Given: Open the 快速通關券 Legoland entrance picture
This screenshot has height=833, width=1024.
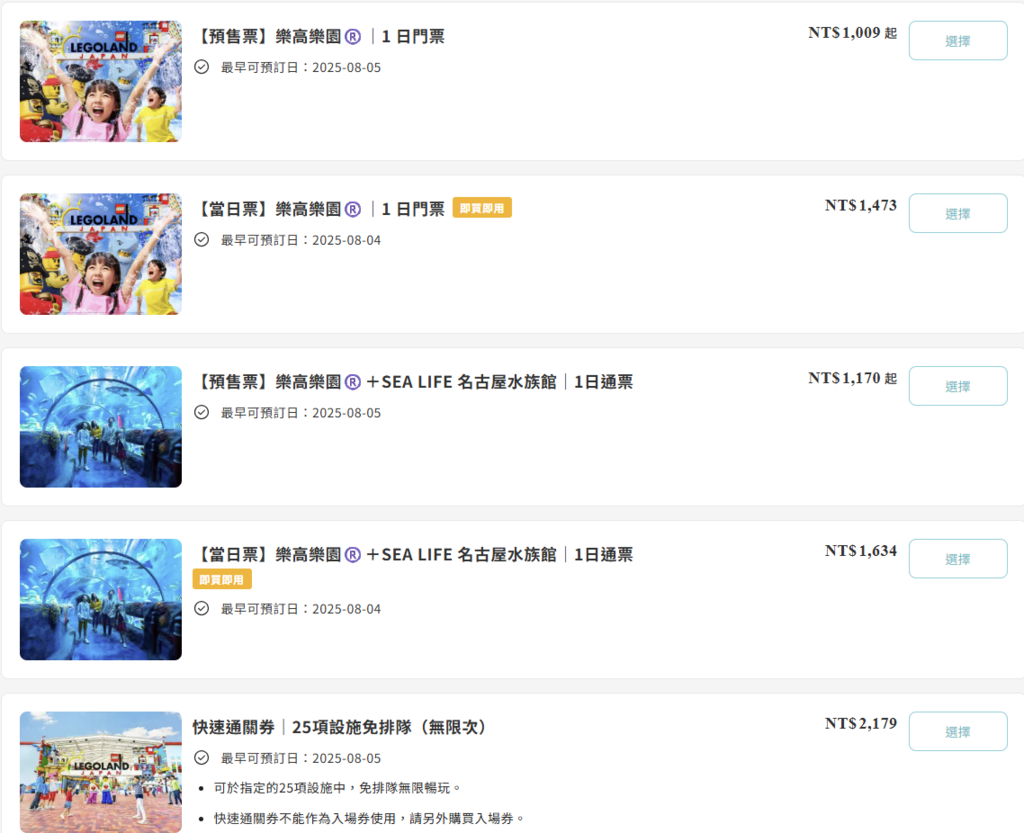Looking at the screenshot, I should [x=101, y=770].
